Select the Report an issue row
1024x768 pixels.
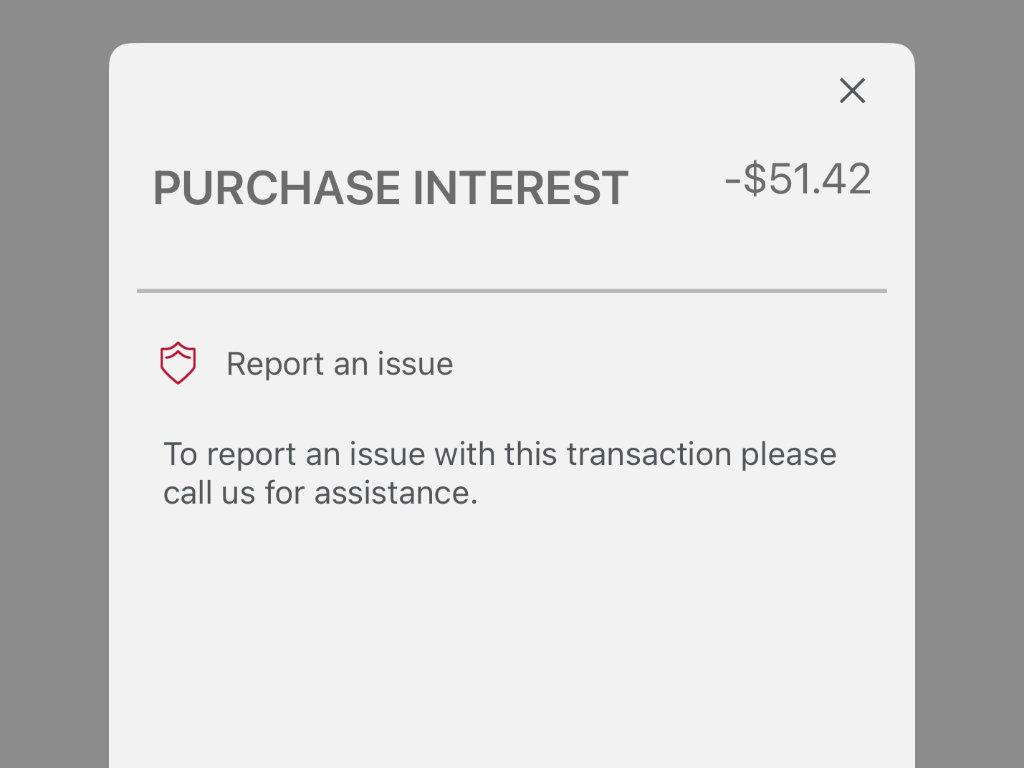(x=339, y=364)
